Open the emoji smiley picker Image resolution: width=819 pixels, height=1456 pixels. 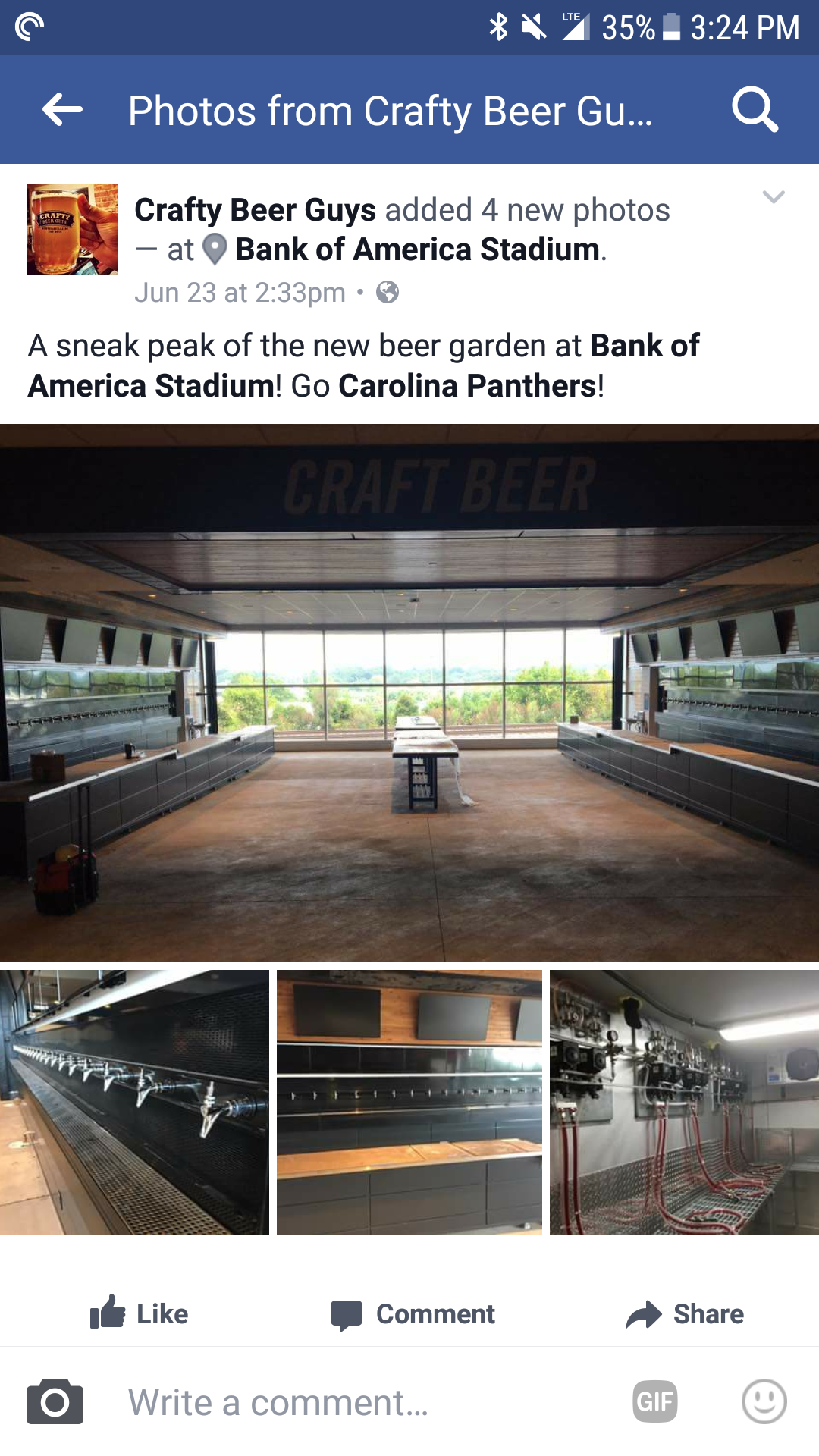click(x=764, y=1401)
